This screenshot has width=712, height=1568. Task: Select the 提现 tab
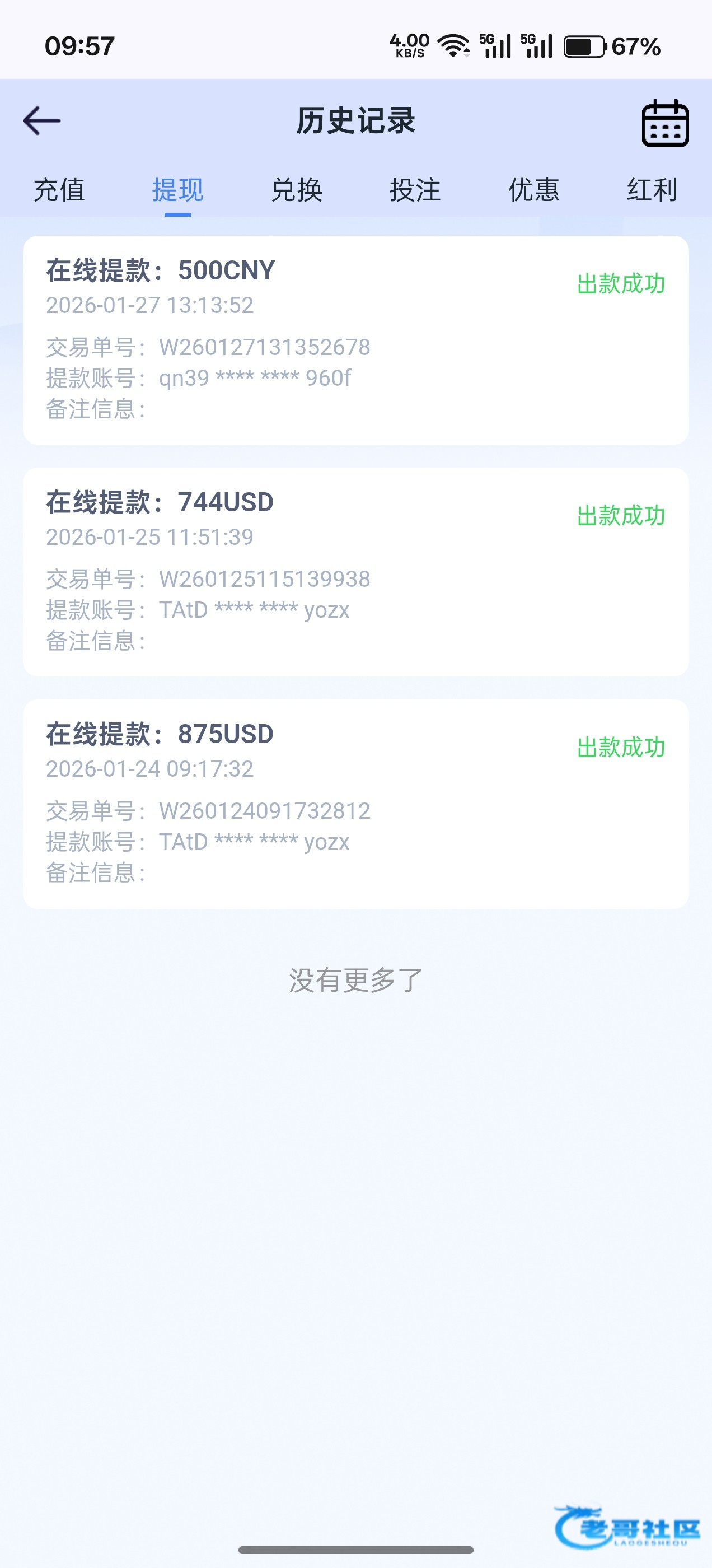coord(177,190)
